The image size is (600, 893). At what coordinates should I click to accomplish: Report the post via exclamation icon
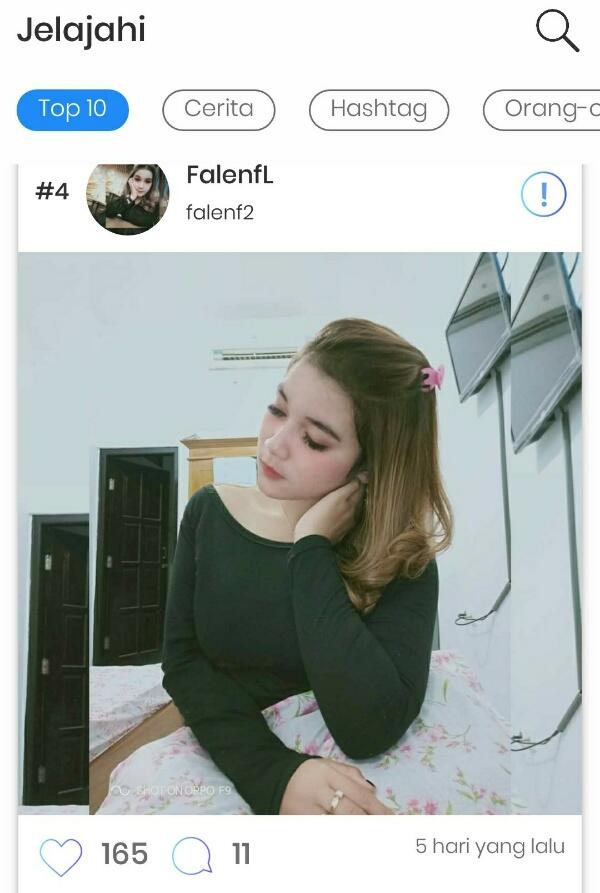(x=543, y=194)
